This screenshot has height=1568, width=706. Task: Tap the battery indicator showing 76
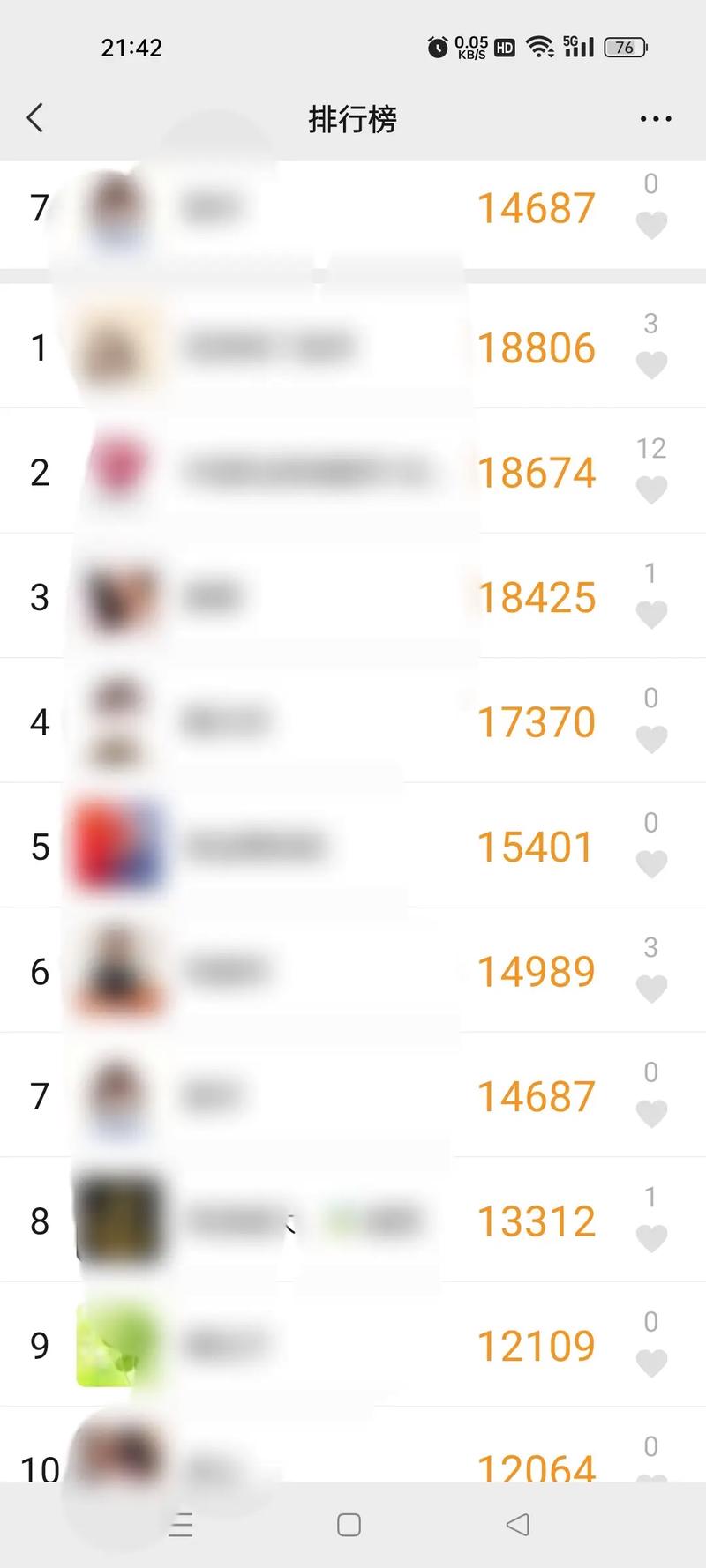click(625, 47)
